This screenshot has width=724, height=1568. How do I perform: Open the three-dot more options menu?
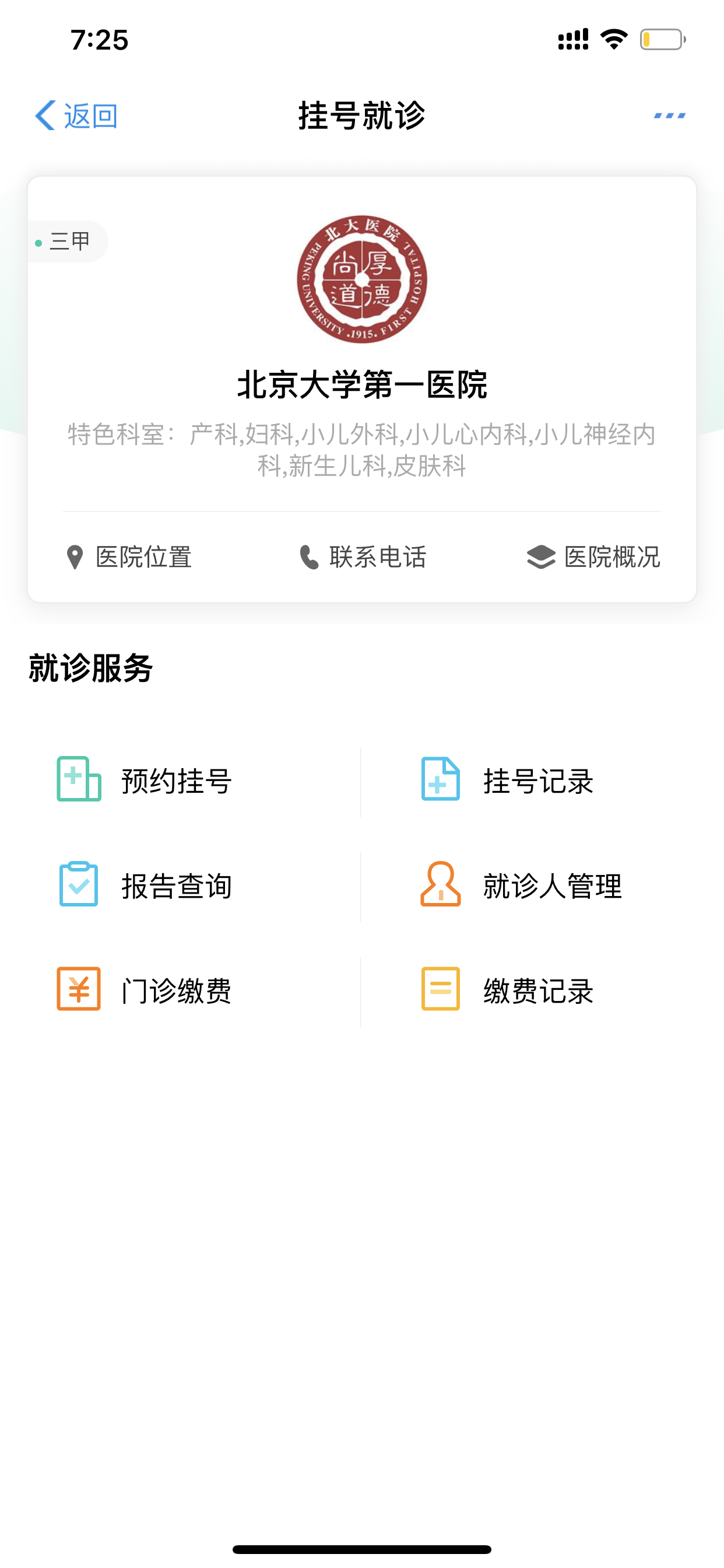pyautogui.click(x=669, y=115)
